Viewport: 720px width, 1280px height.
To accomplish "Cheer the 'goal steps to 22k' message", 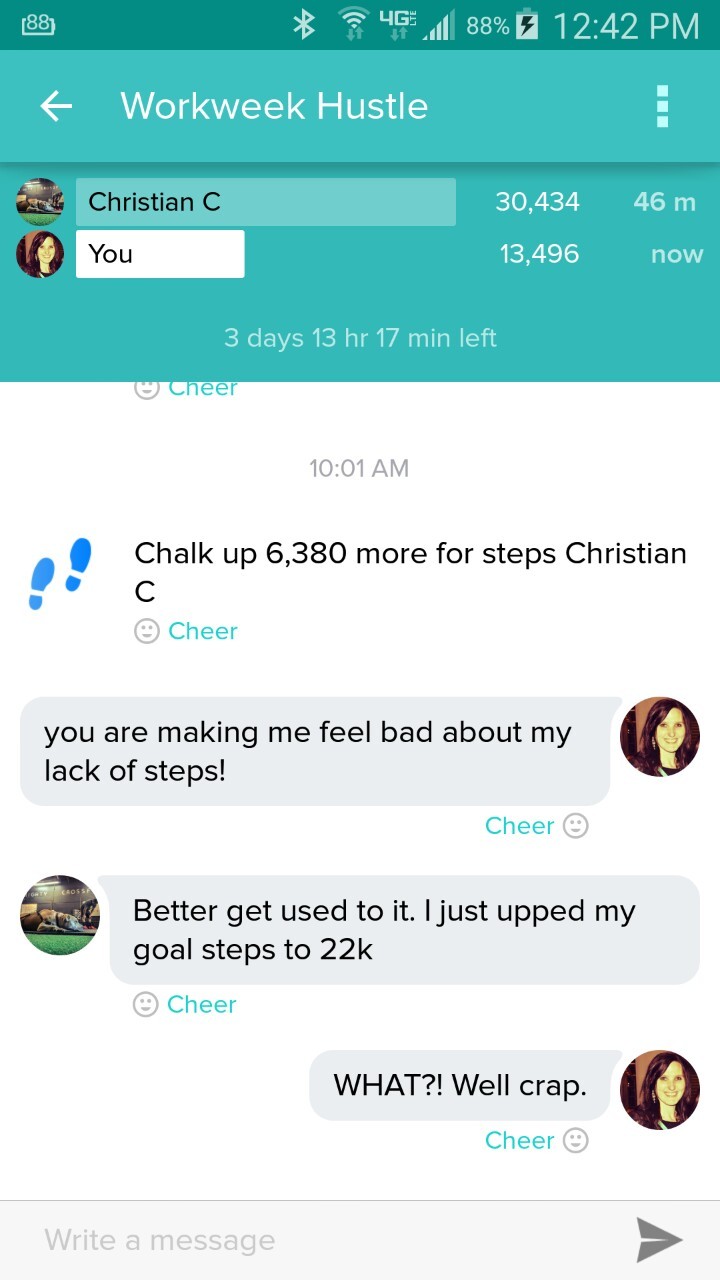I will (x=185, y=1004).
